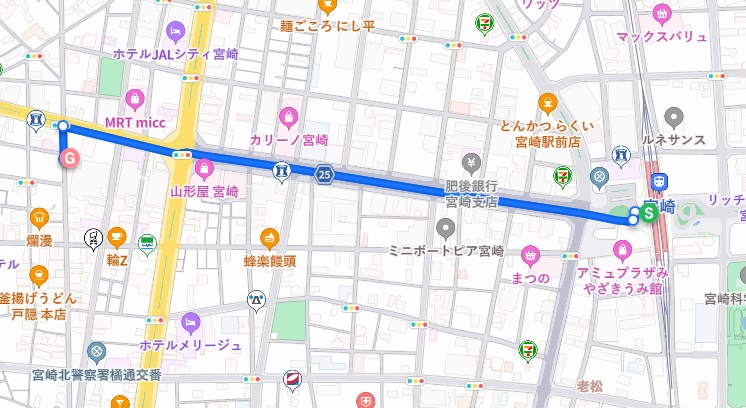Open the 爛漫 restaurant marker
Image resolution: width=746 pixels, height=408 pixels.
(x=39, y=217)
